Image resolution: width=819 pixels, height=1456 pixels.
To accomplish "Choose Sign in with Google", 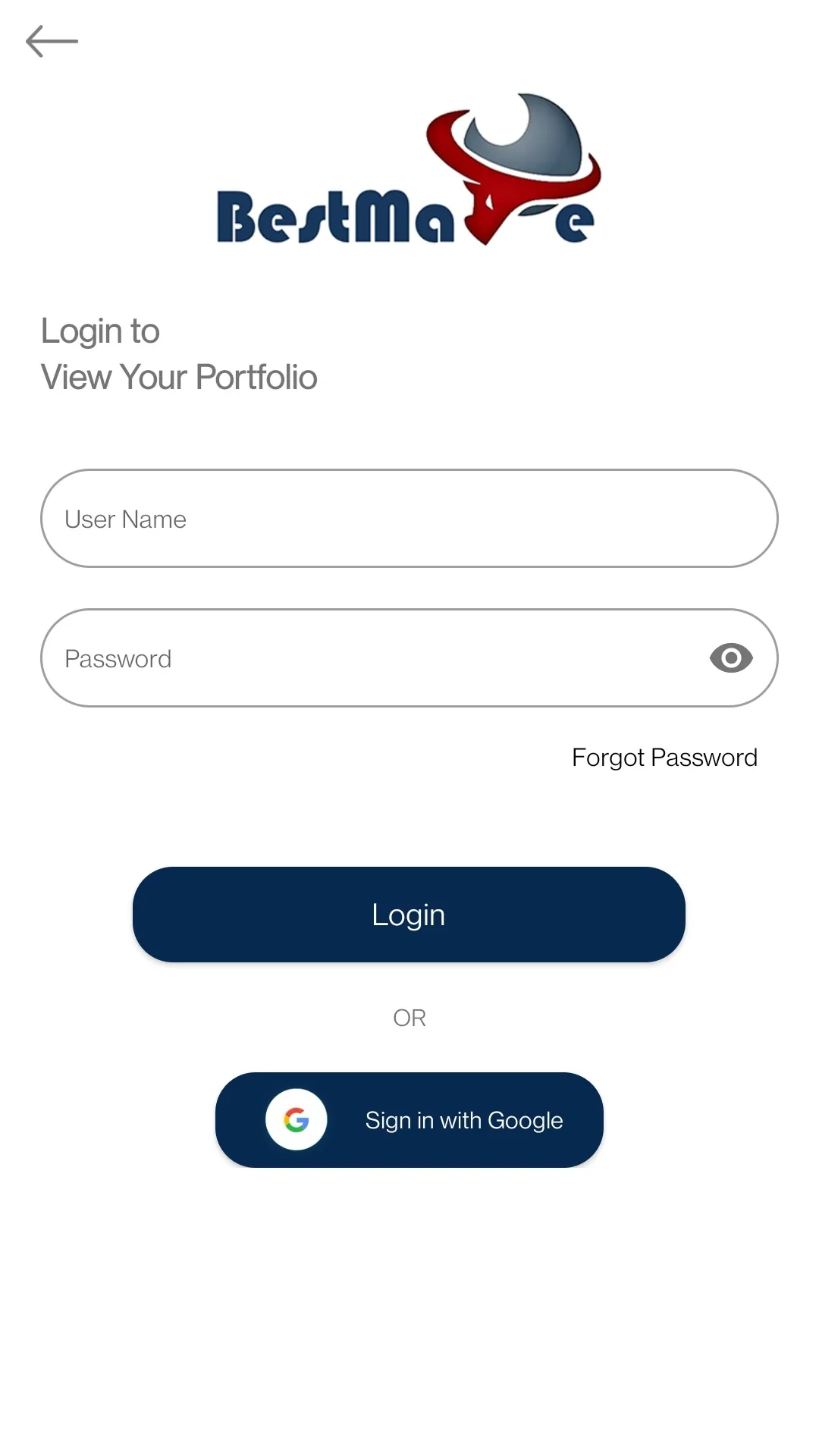I will (x=409, y=1119).
